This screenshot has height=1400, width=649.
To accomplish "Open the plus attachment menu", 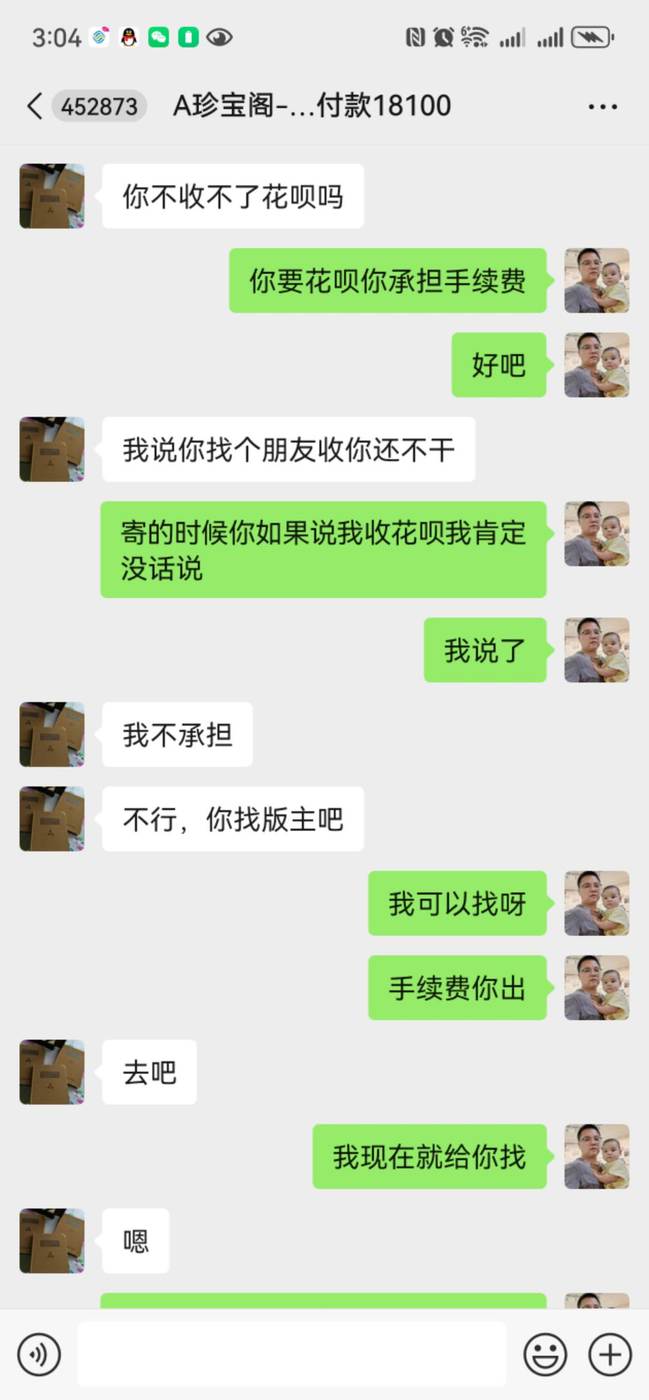I will (x=609, y=1355).
